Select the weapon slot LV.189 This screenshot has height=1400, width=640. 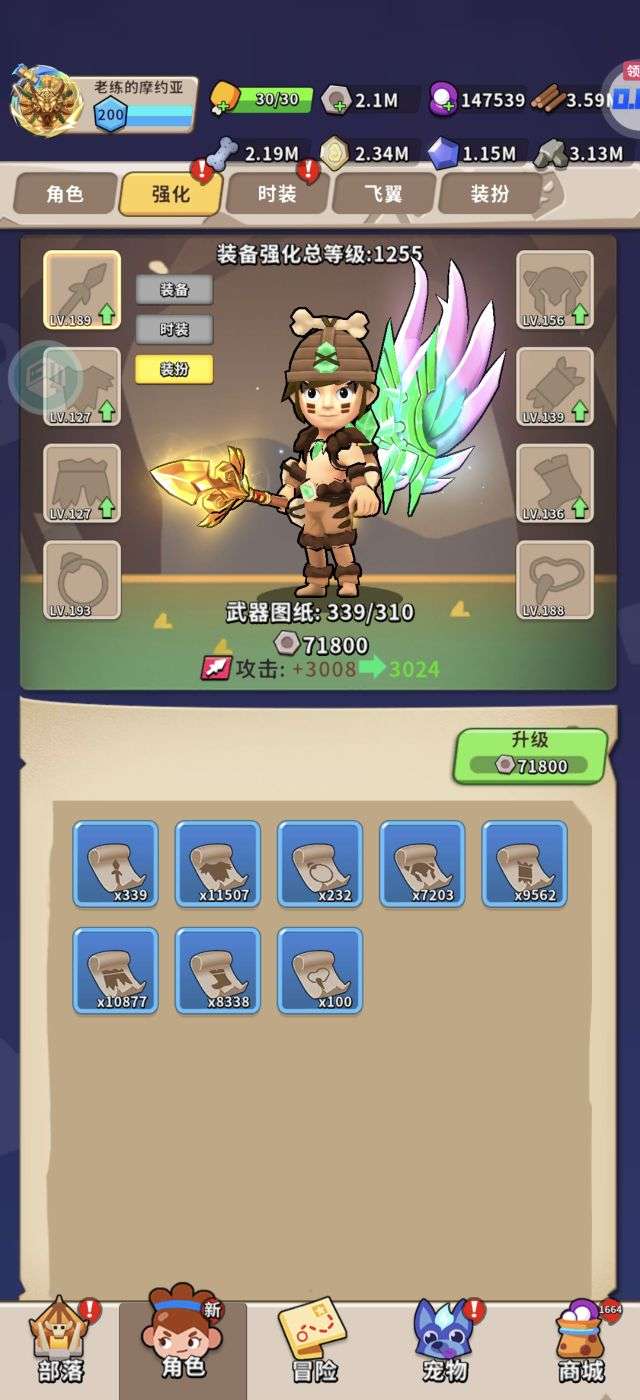click(82, 290)
